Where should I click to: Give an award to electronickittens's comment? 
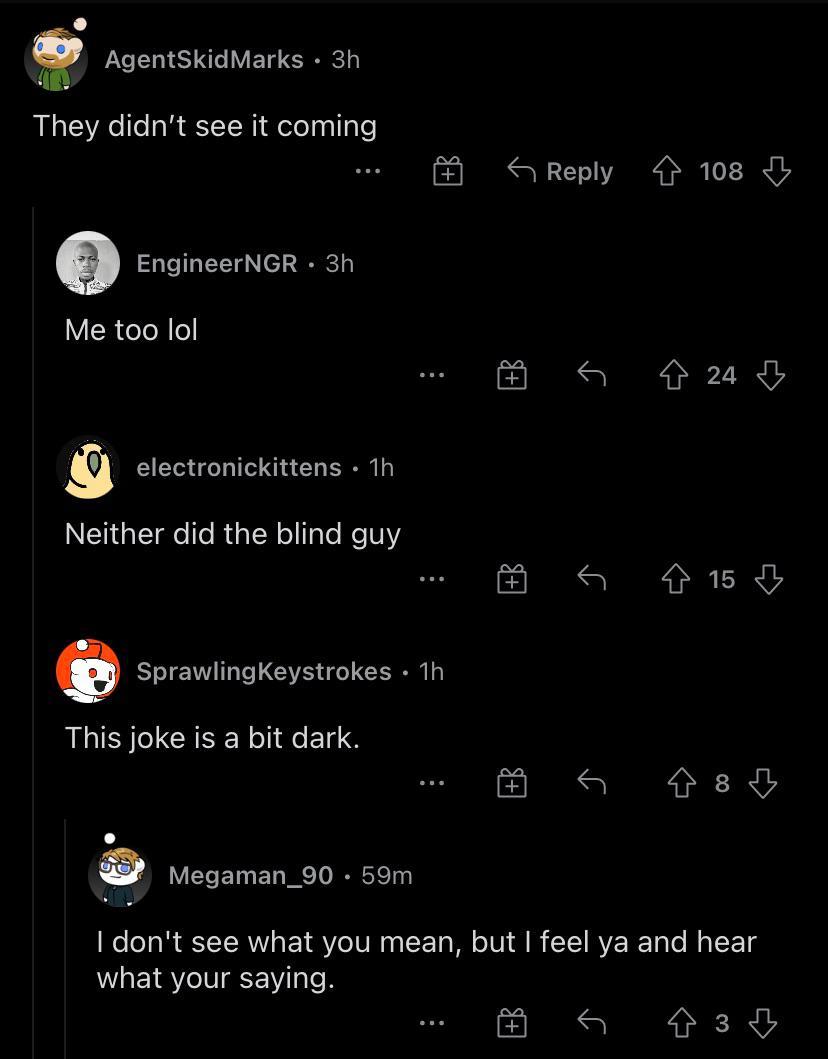coord(511,579)
